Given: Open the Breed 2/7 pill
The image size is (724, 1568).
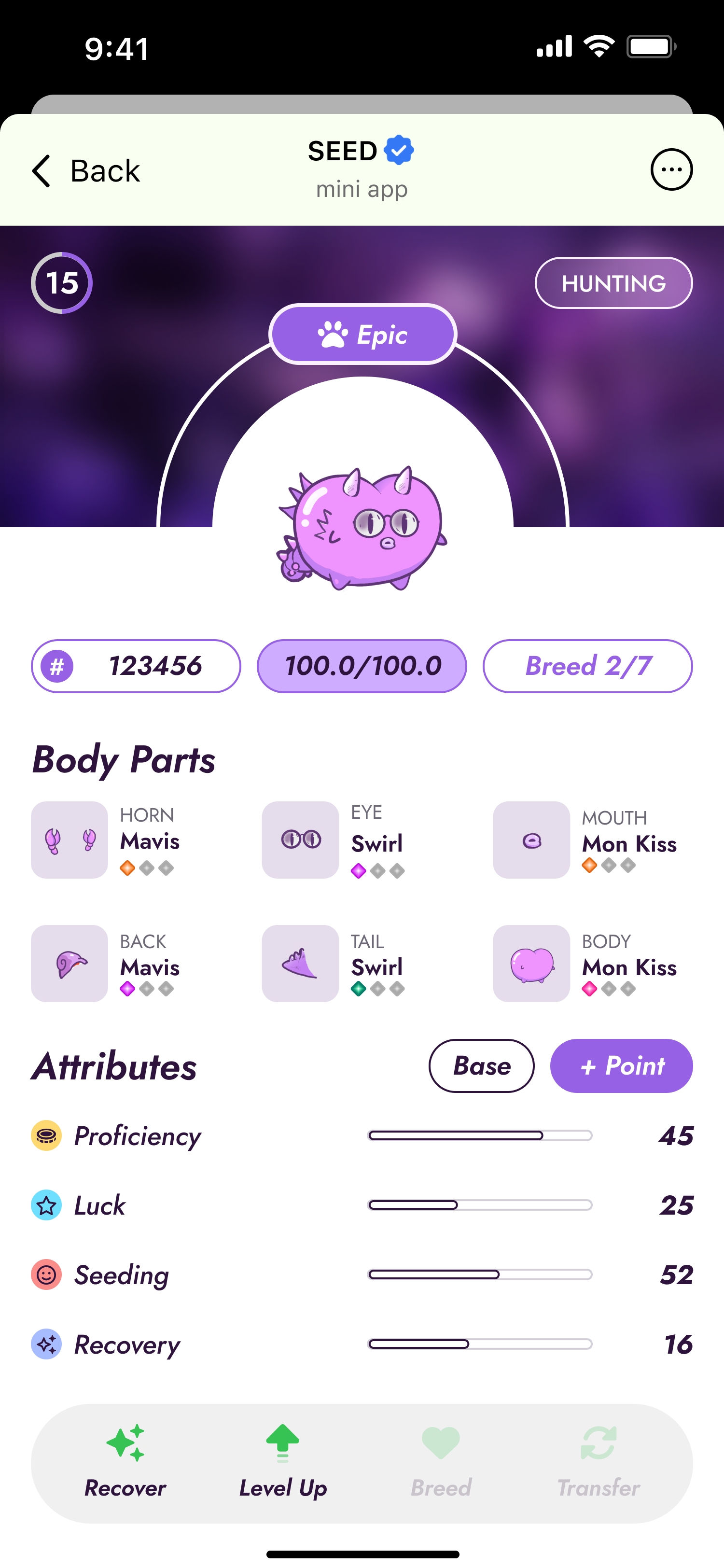Looking at the screenshot, I should 587,666.
